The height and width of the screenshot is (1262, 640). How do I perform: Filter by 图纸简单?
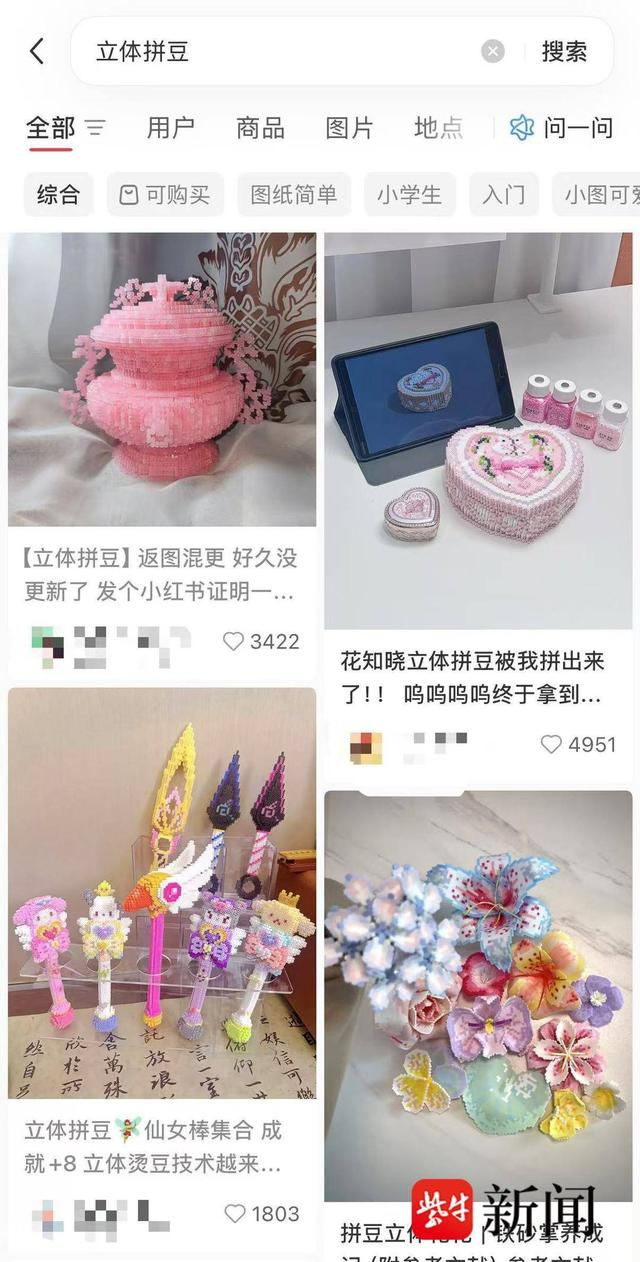click(x=293, y=194)
